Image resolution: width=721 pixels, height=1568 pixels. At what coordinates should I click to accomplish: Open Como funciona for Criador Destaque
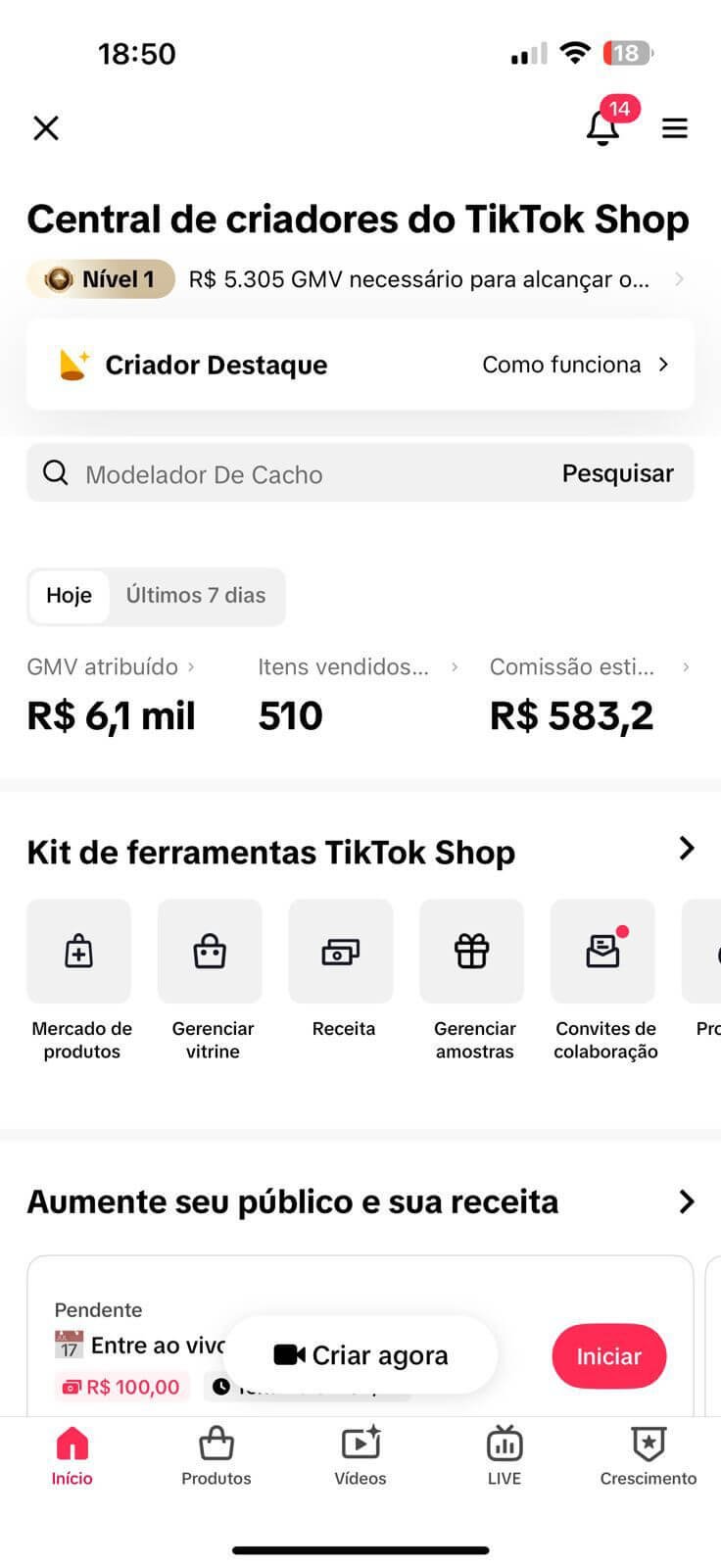click(575, 365)
